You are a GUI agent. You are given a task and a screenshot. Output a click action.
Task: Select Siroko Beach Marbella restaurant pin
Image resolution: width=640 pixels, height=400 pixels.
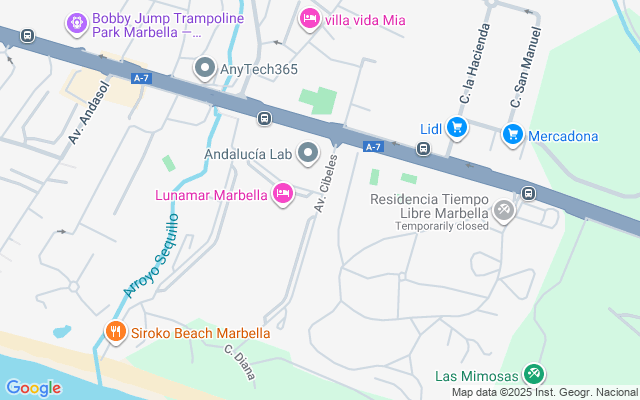tap(116, 333)
